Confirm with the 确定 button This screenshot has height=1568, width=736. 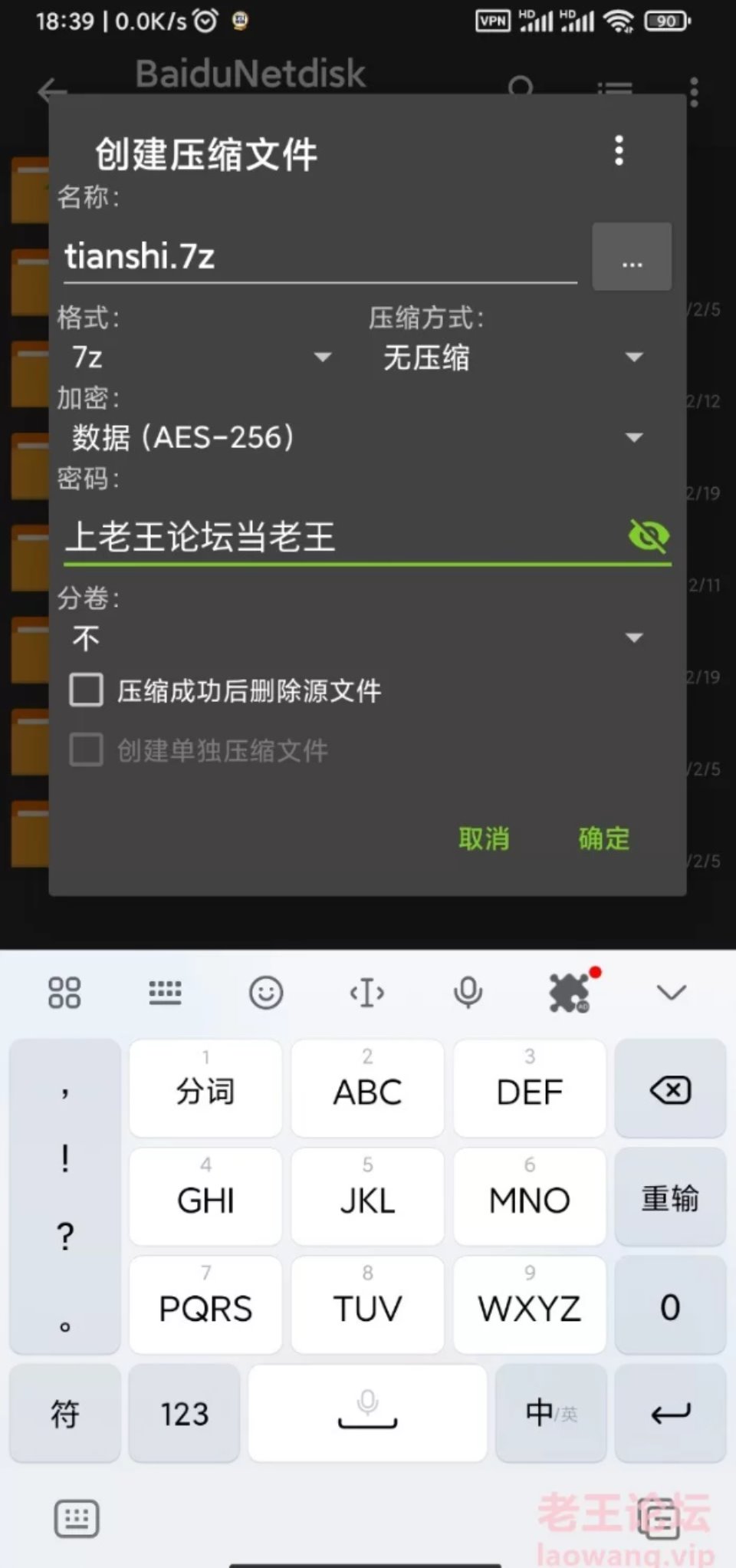pyautogui.click(x=604, y=838)
